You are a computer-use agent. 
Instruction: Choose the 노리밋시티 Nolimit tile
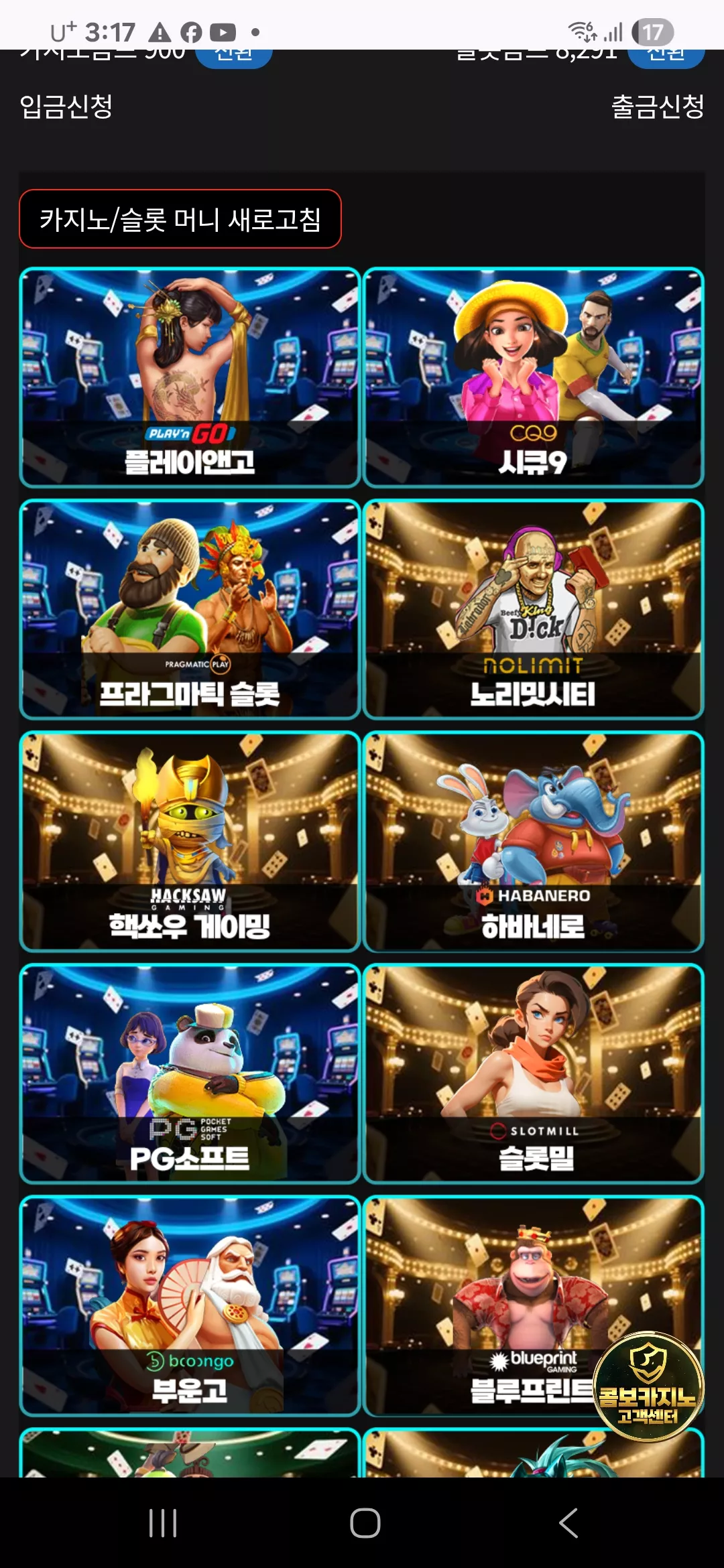click(x=534, y=609)
